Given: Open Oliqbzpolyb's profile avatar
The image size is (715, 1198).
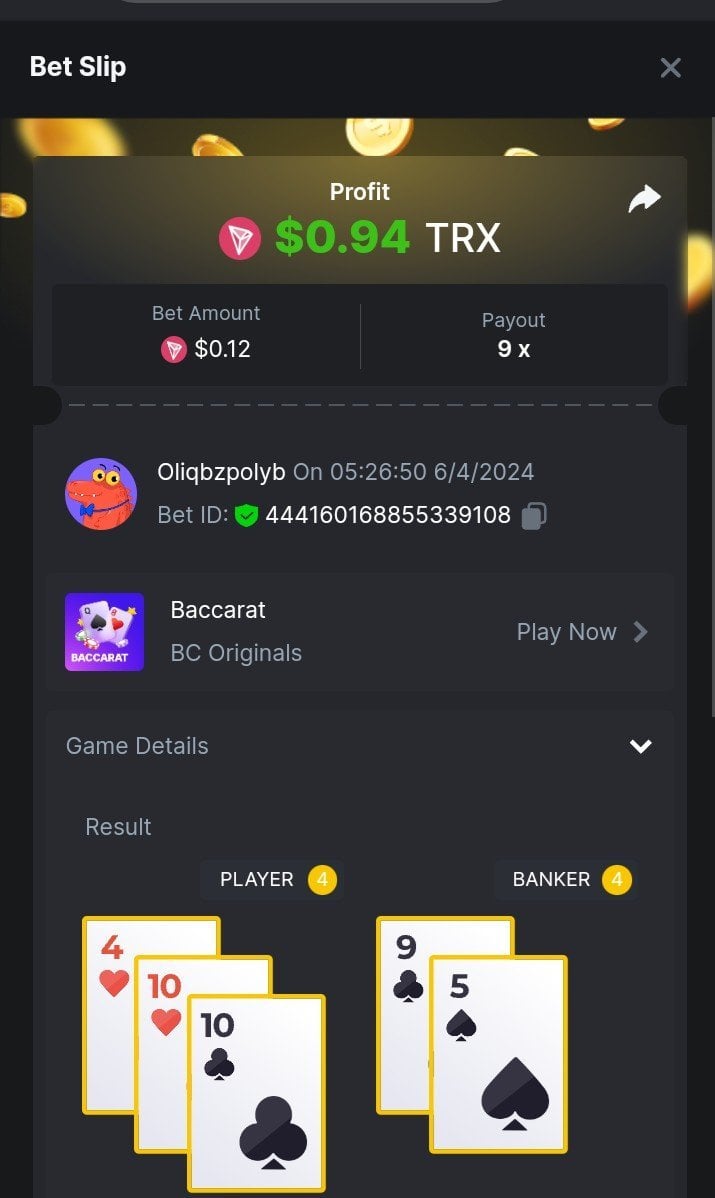Looking at the screenshot, I should click(x=101, y=494).
